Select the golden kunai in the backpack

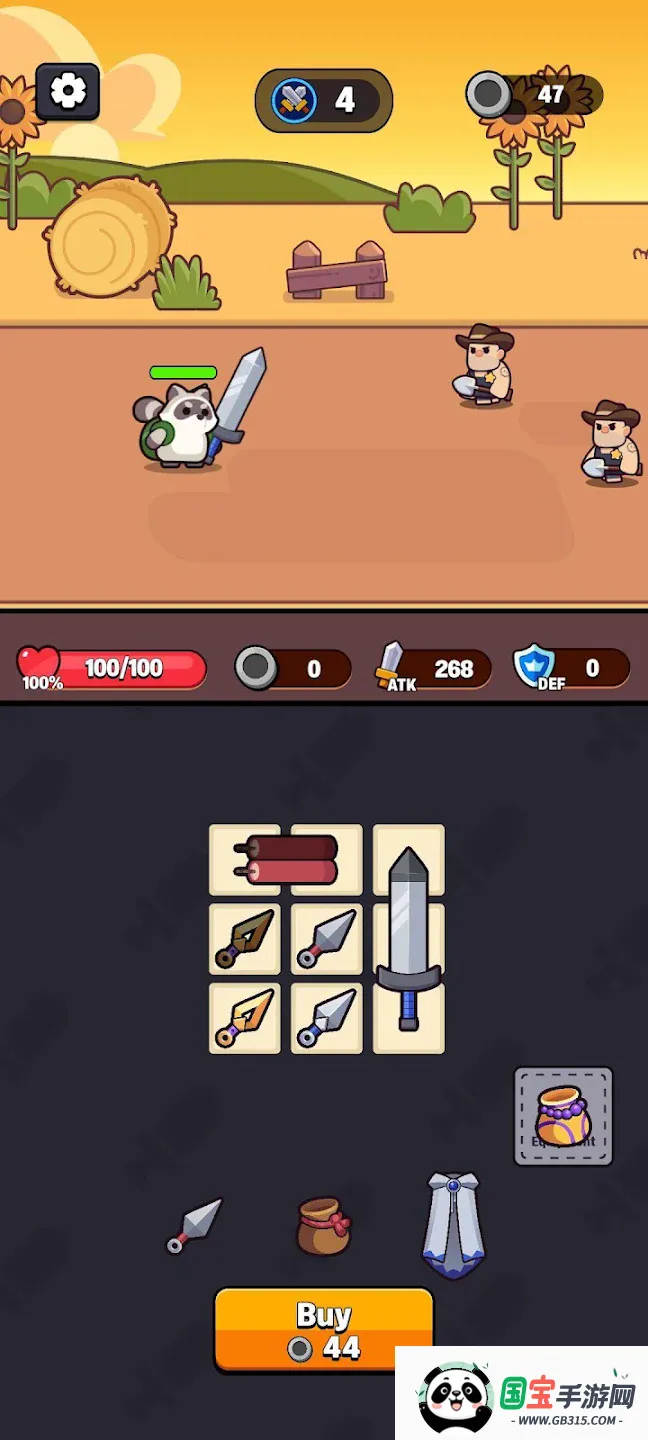[x=244, y=1017]
